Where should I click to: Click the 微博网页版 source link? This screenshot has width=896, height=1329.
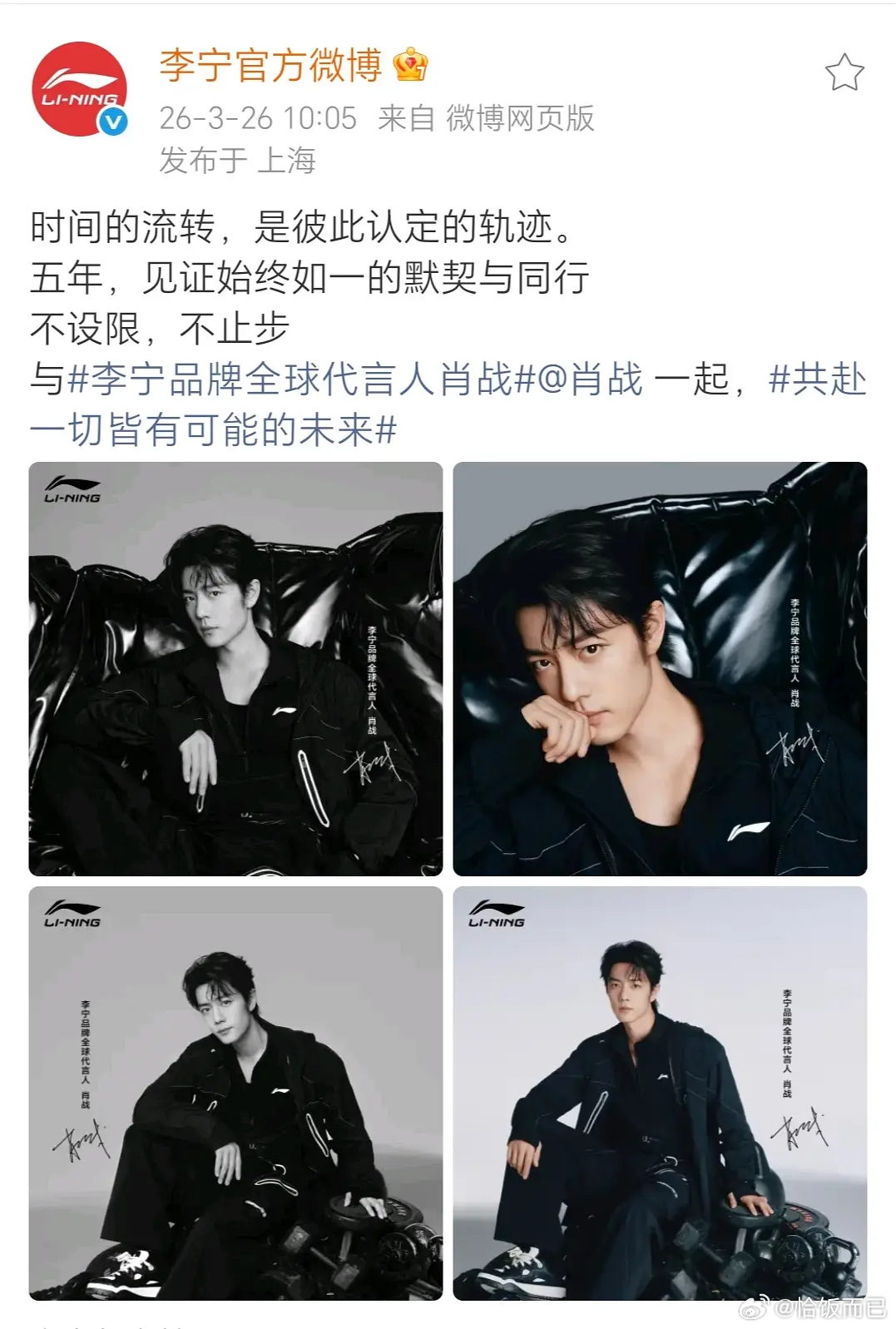click(517, 118)
